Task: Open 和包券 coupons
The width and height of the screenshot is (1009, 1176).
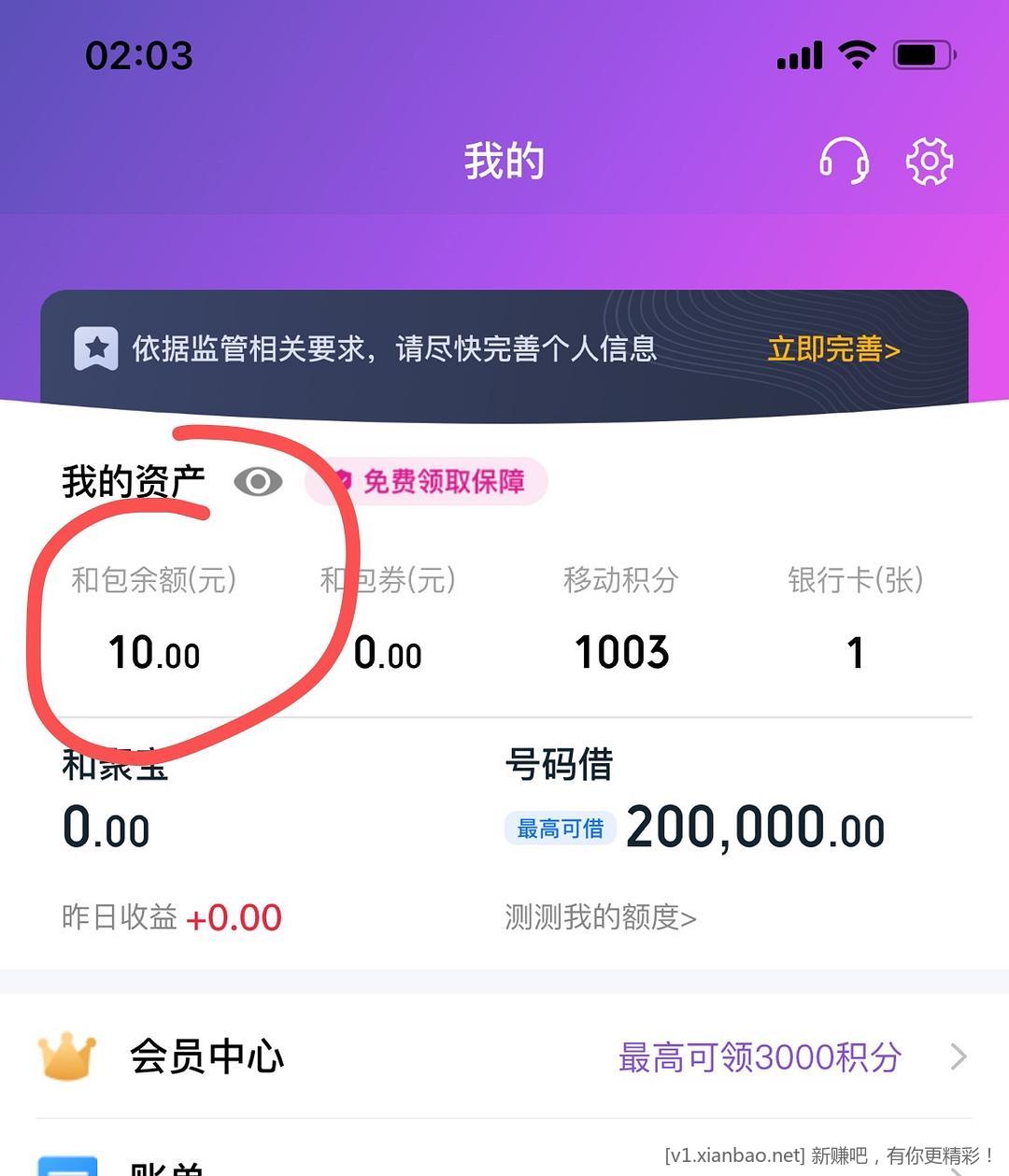Action: pyautogui.click(x=388, y=618)
